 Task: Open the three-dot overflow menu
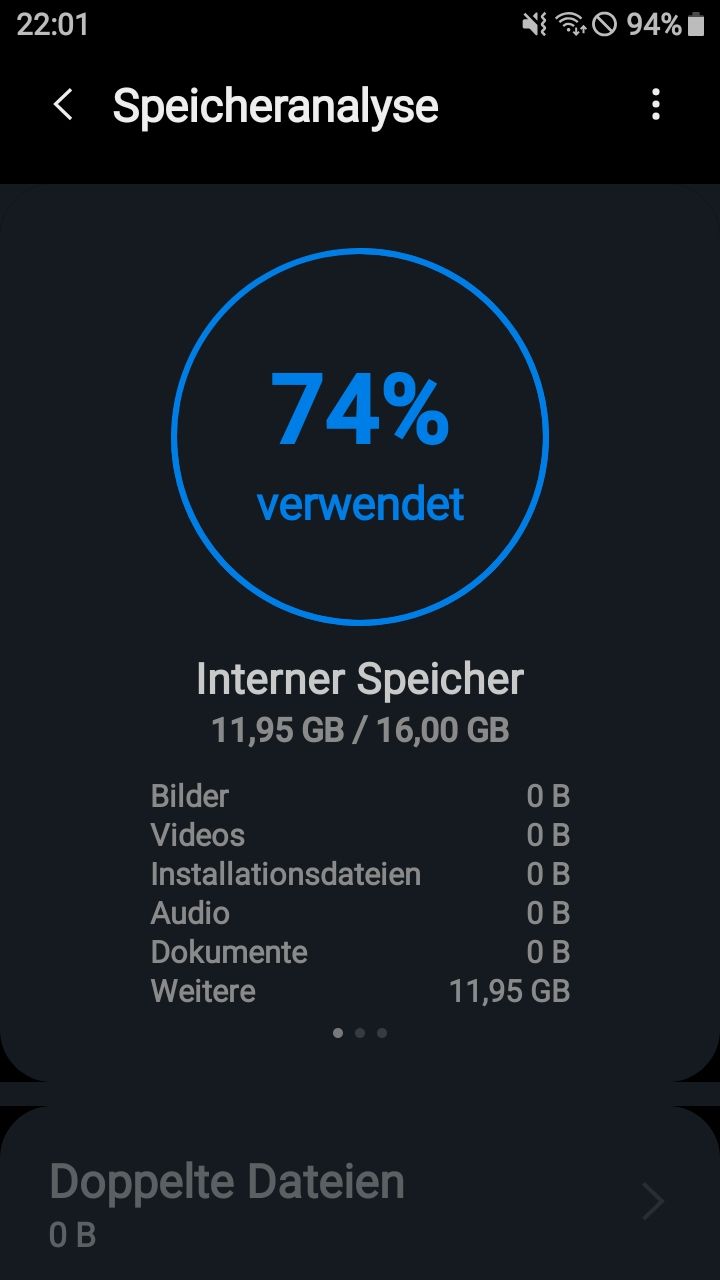655,105
